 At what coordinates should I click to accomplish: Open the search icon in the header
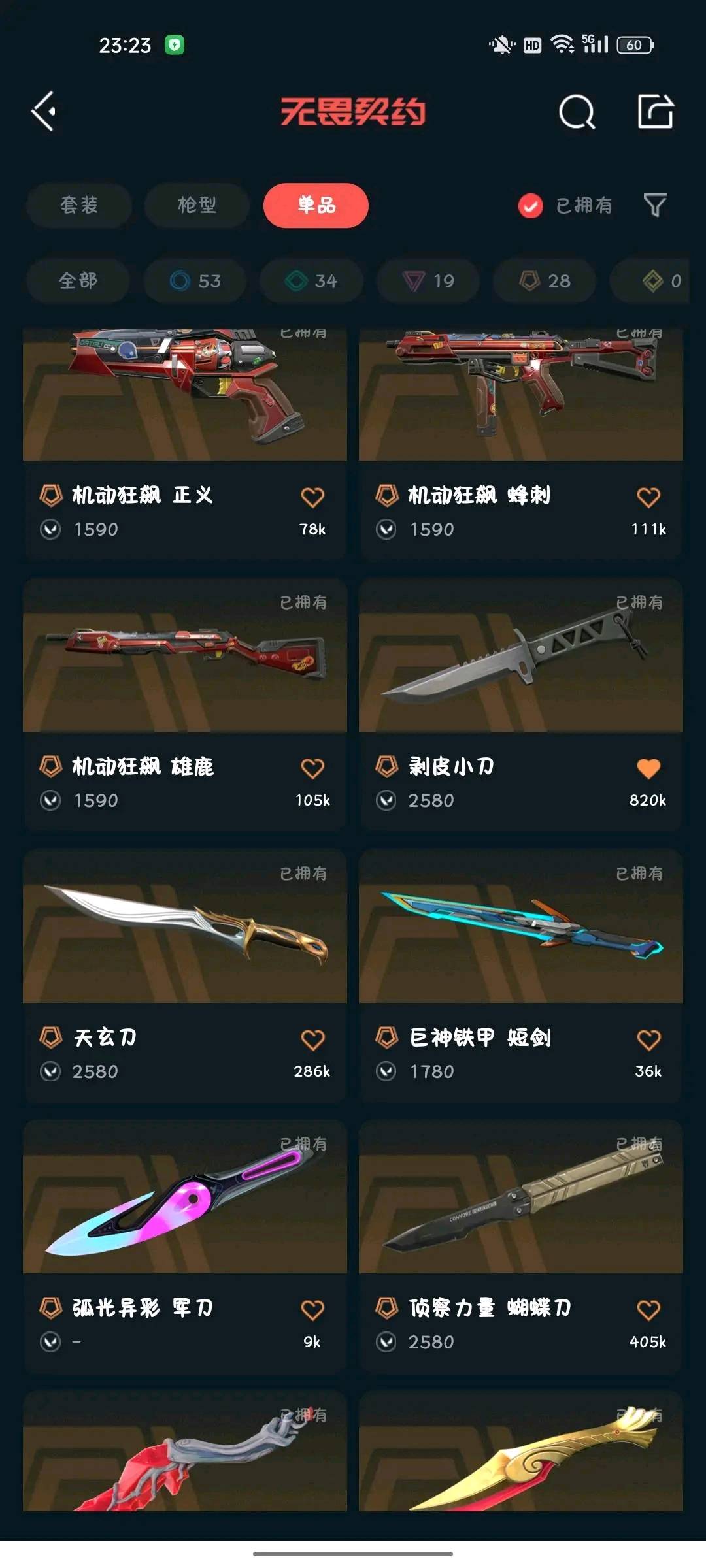[577, 112]
